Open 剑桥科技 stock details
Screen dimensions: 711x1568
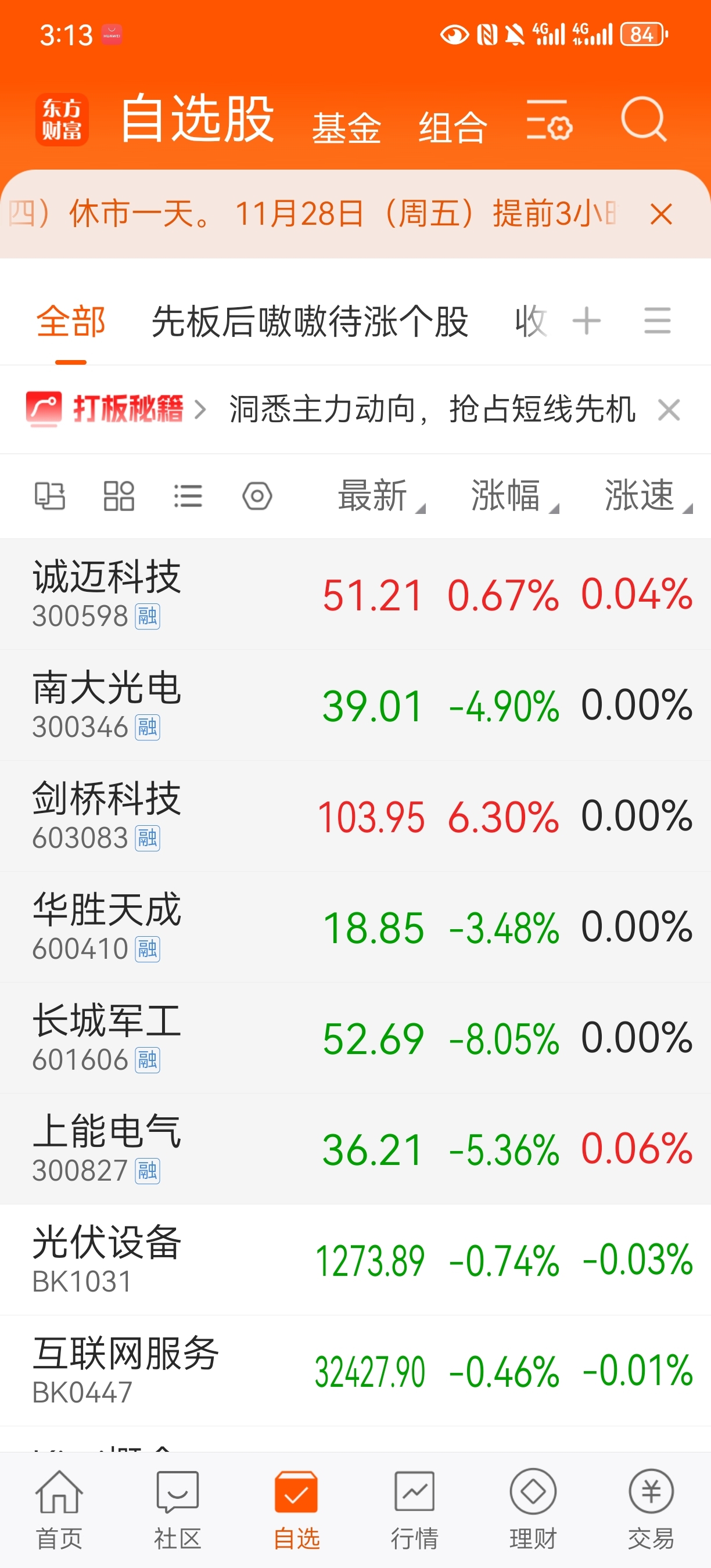[355, 816]
